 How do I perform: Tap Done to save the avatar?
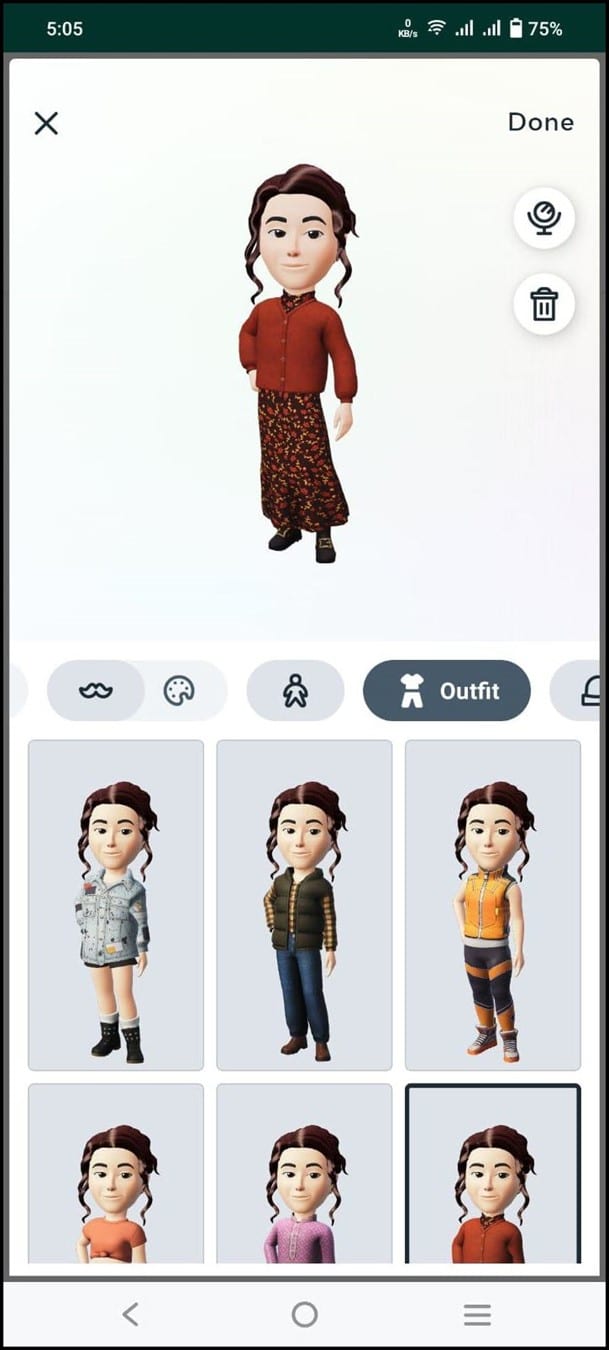[541, 122]
